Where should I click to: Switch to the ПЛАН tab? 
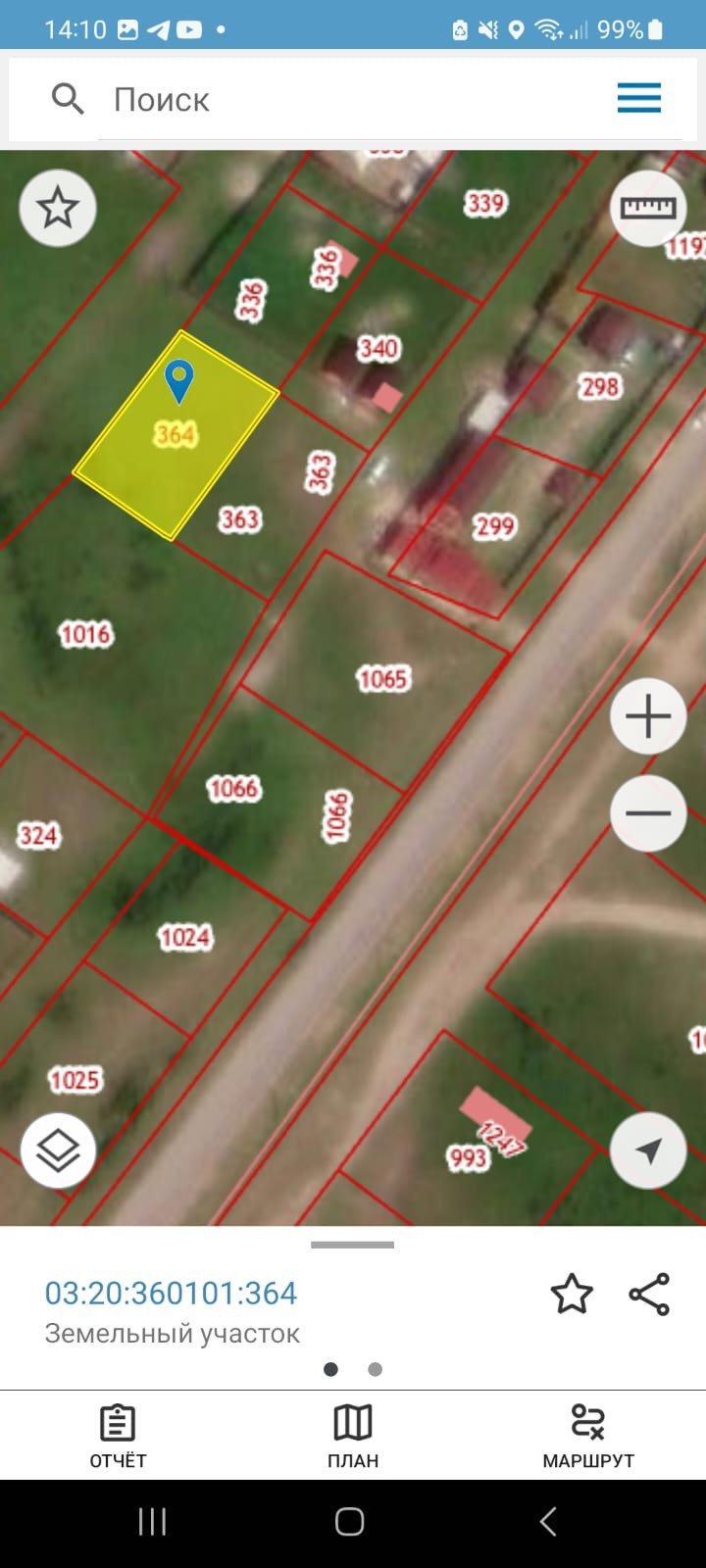(x=353, y=1436)
